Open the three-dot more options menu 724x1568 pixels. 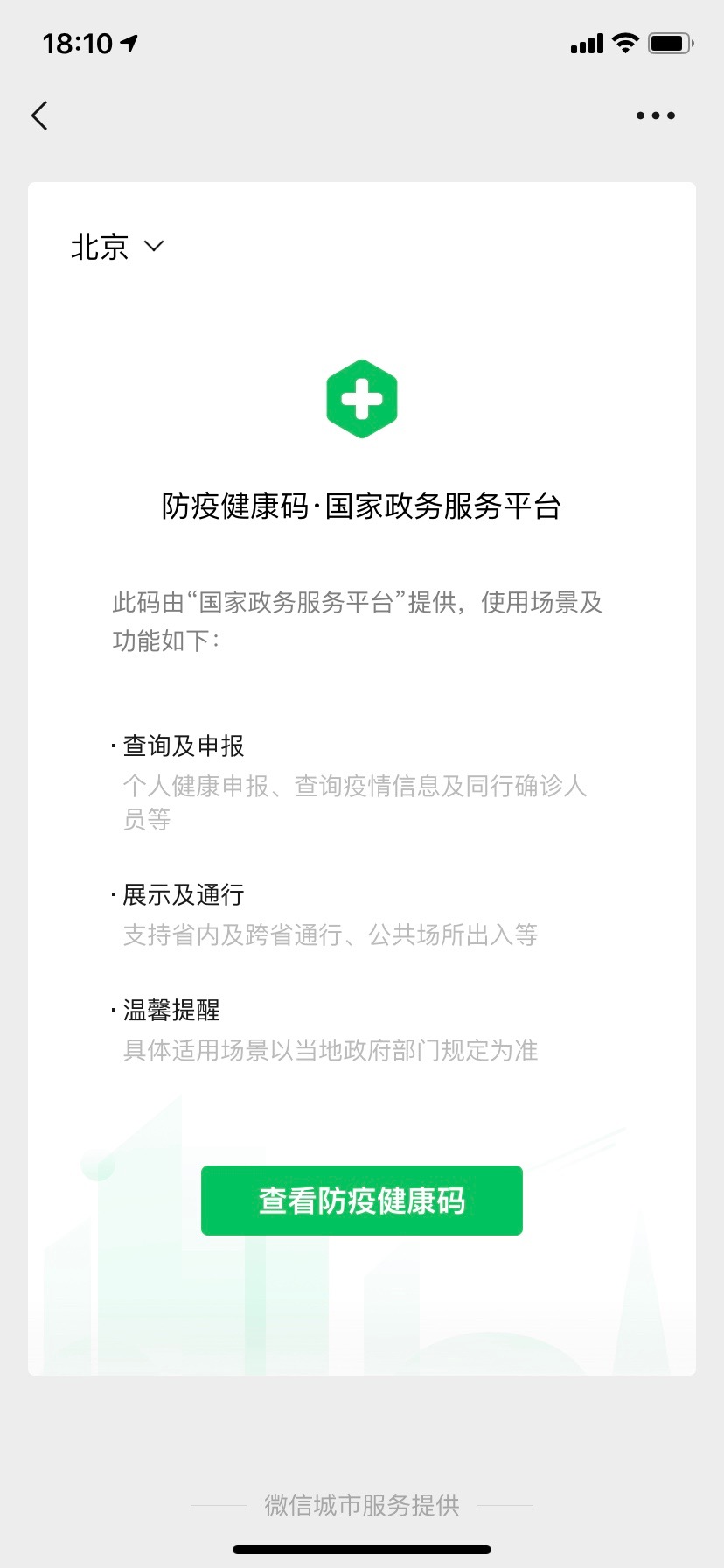point(656,115)
